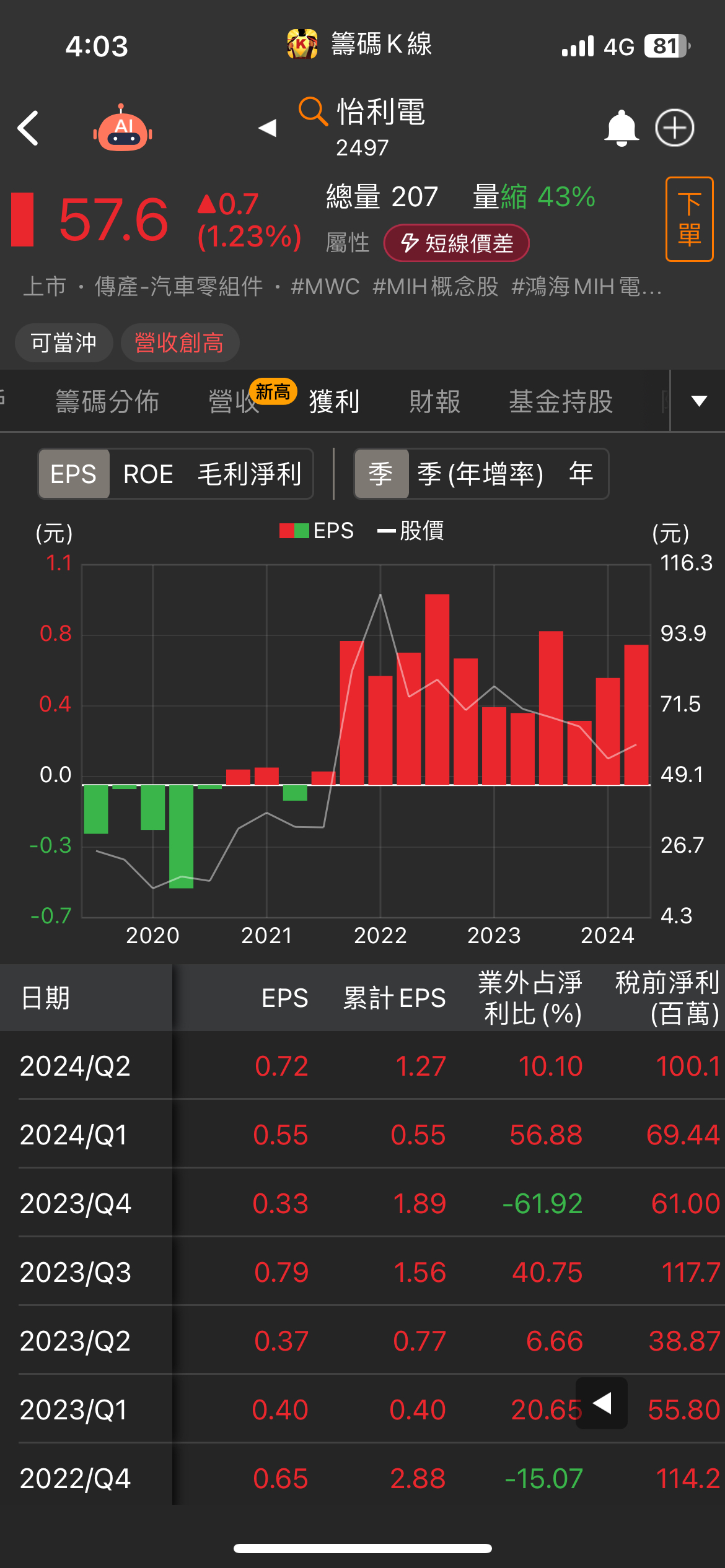Select the 營收創高 tag
Image resolution: width=725 pixels, height=1568 pixels.
click(x=180, y=343)
